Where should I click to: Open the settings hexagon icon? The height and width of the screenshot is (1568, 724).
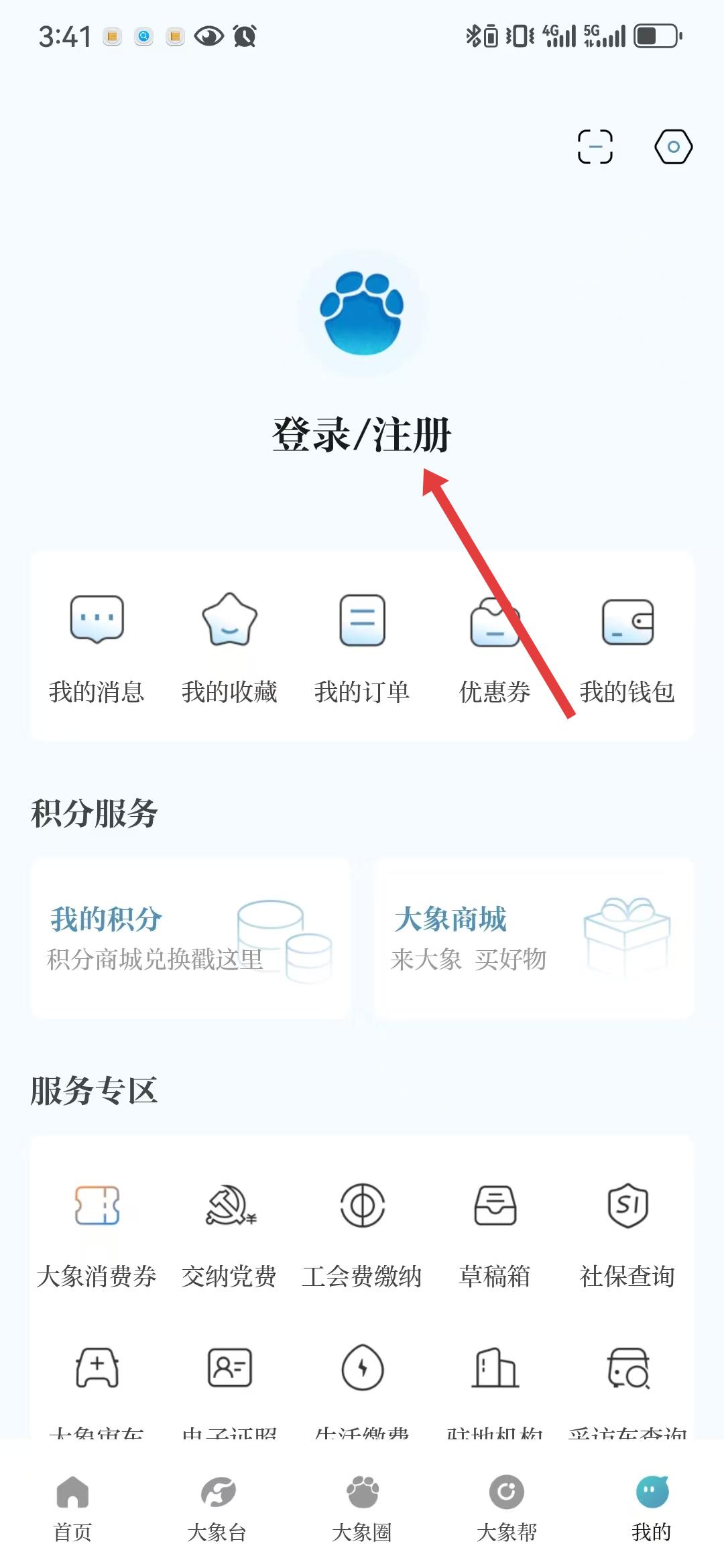point(673,147)
